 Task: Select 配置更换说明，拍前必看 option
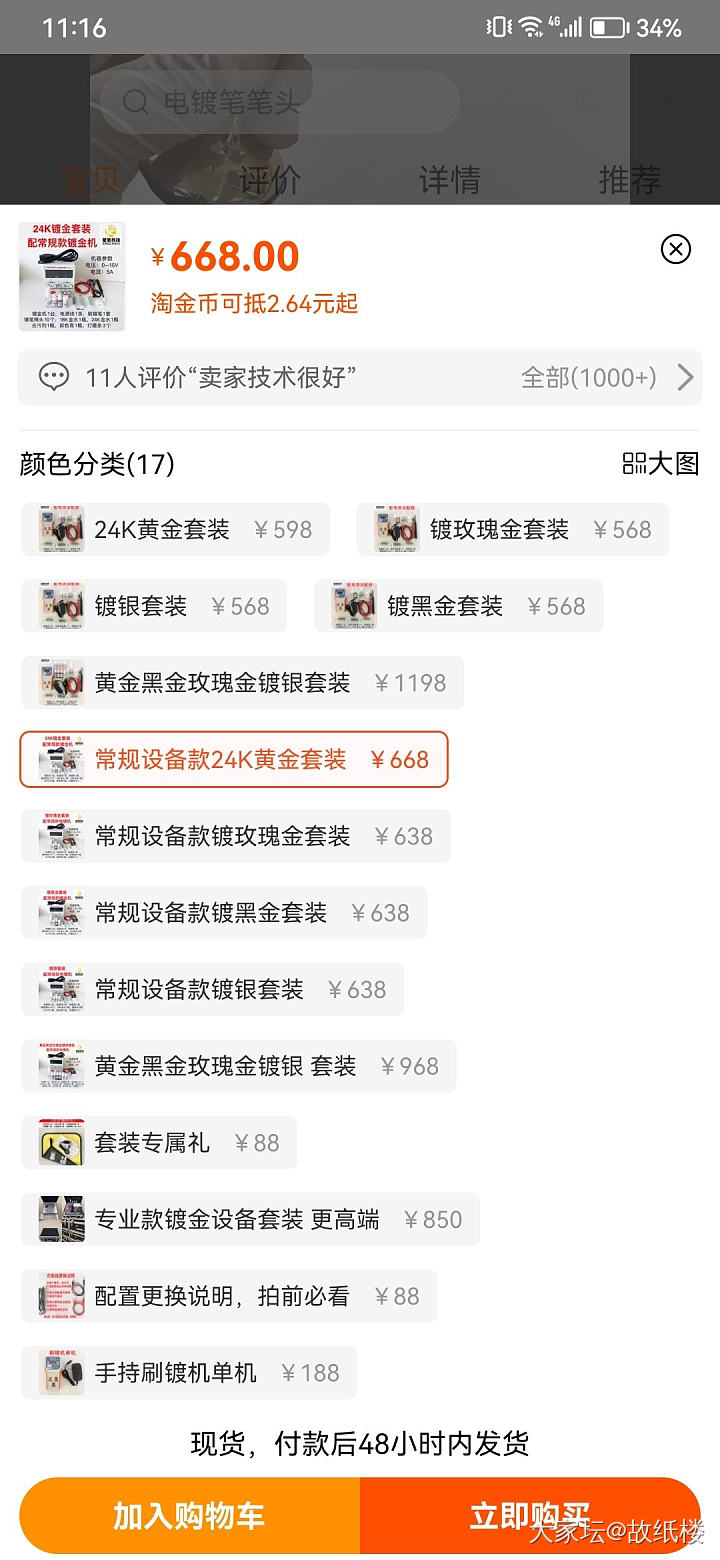pyautogui.click(x=229, y=1296)
